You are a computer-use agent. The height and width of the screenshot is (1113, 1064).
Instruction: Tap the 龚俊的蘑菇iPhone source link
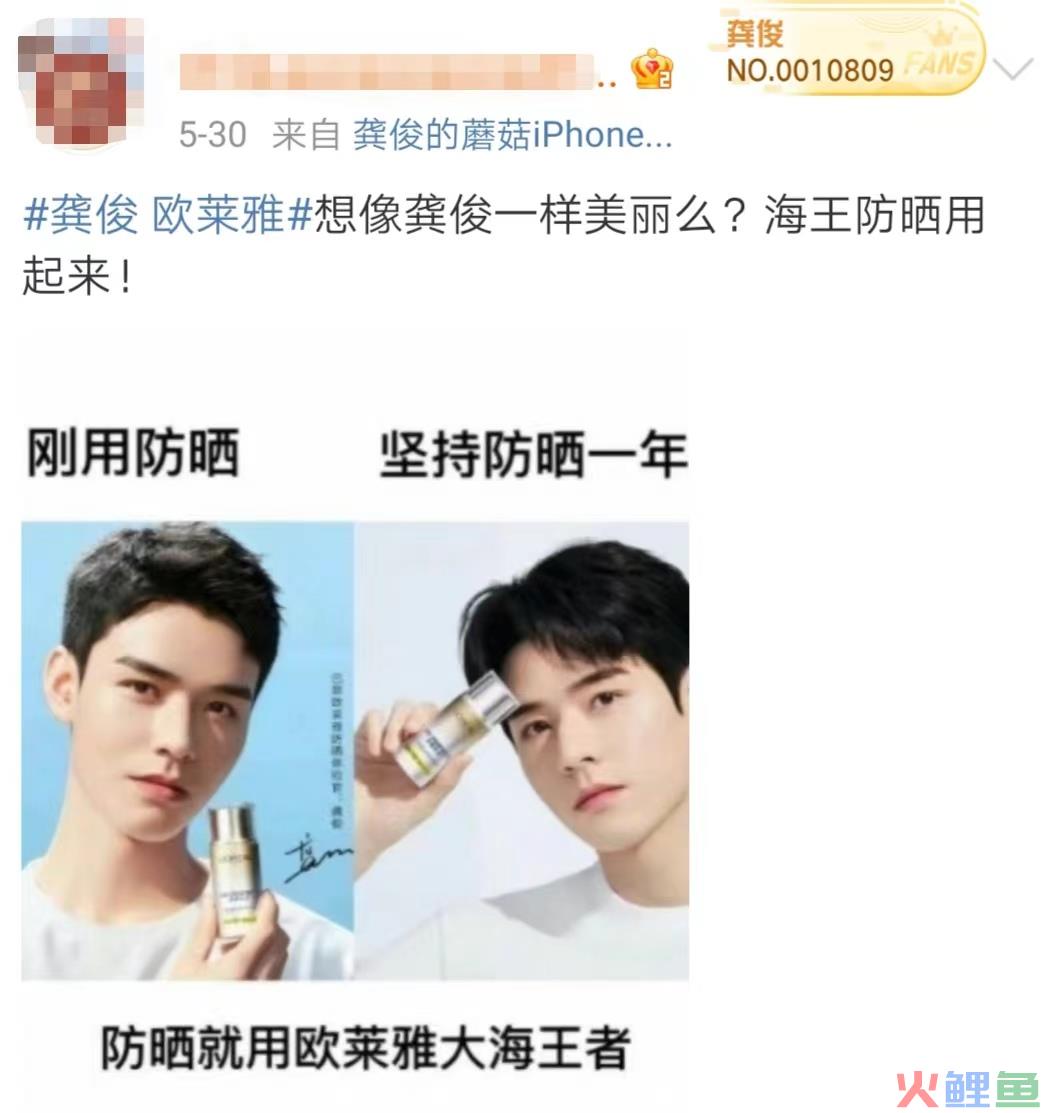pyautogui.click(x=512, y=136)
